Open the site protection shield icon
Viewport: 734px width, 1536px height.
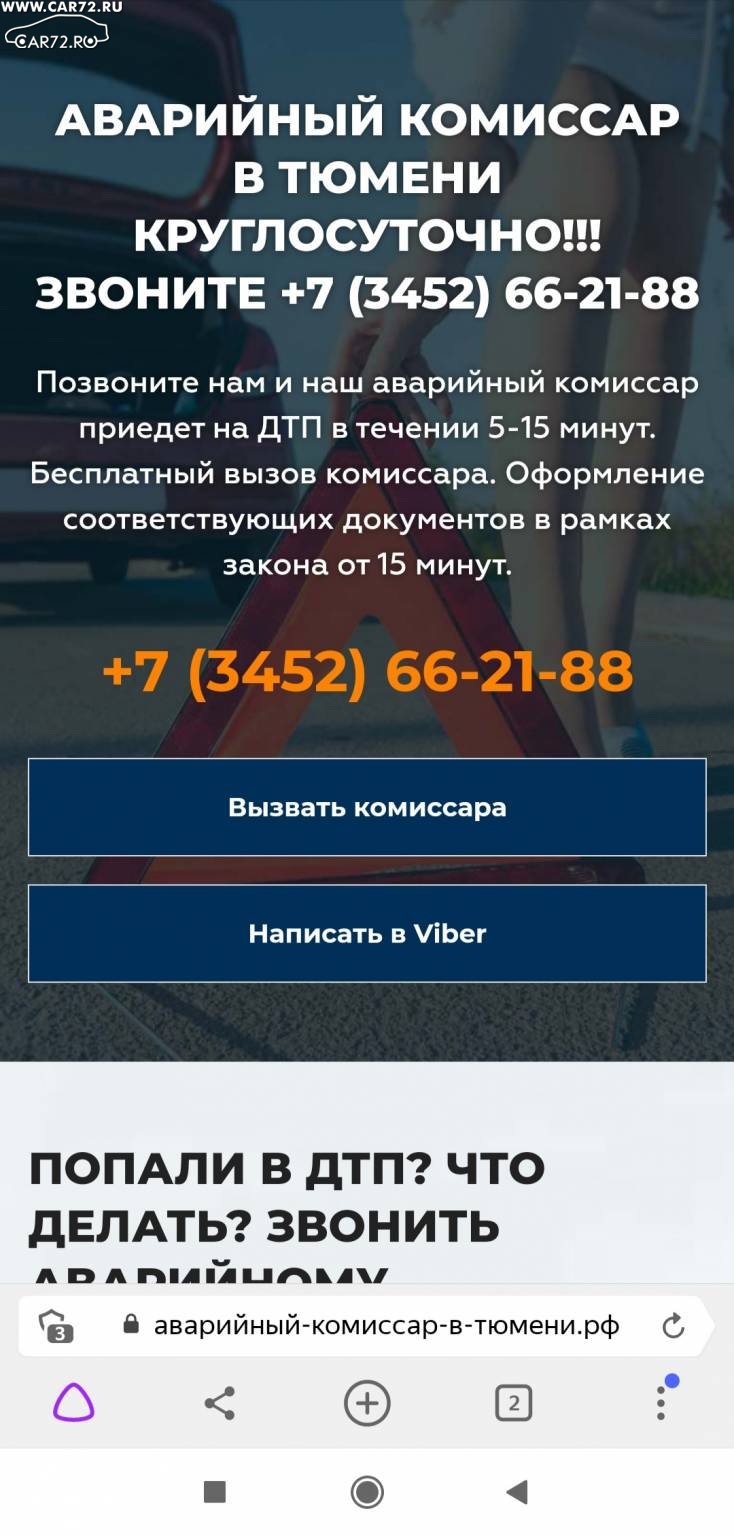pos(57,1326)
